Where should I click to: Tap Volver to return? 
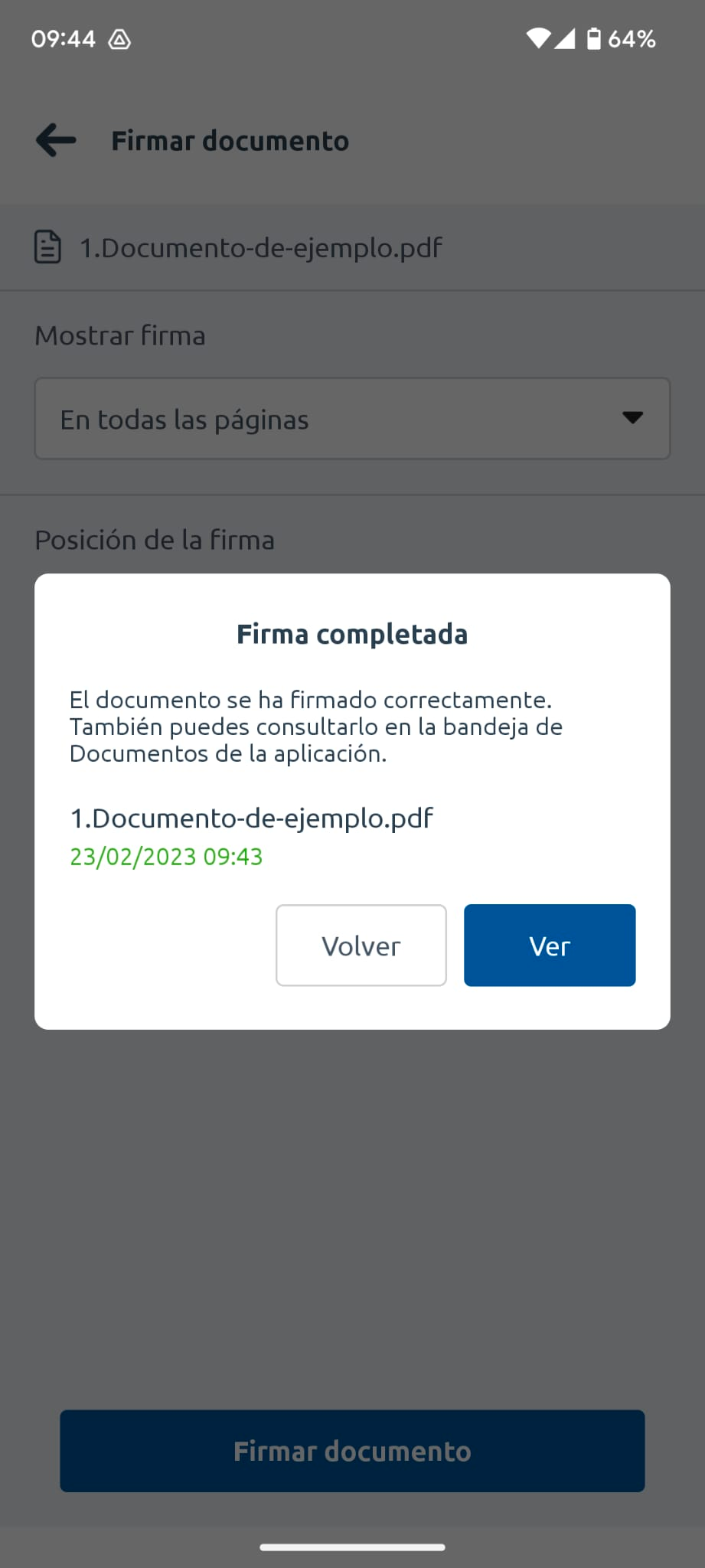pyautogui.click(x=361, y=945)
